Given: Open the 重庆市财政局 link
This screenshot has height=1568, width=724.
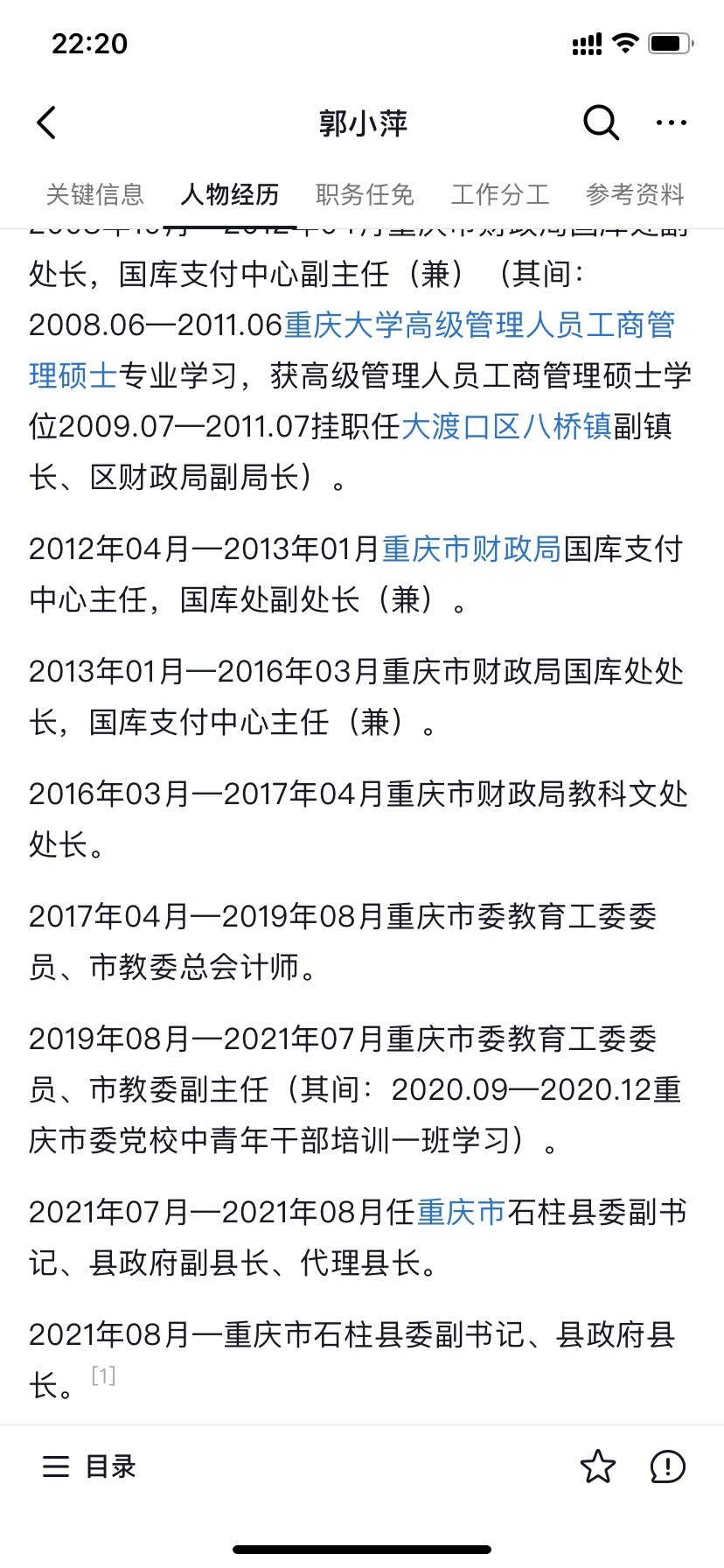Looking at the screenshot, I should 471,549.
